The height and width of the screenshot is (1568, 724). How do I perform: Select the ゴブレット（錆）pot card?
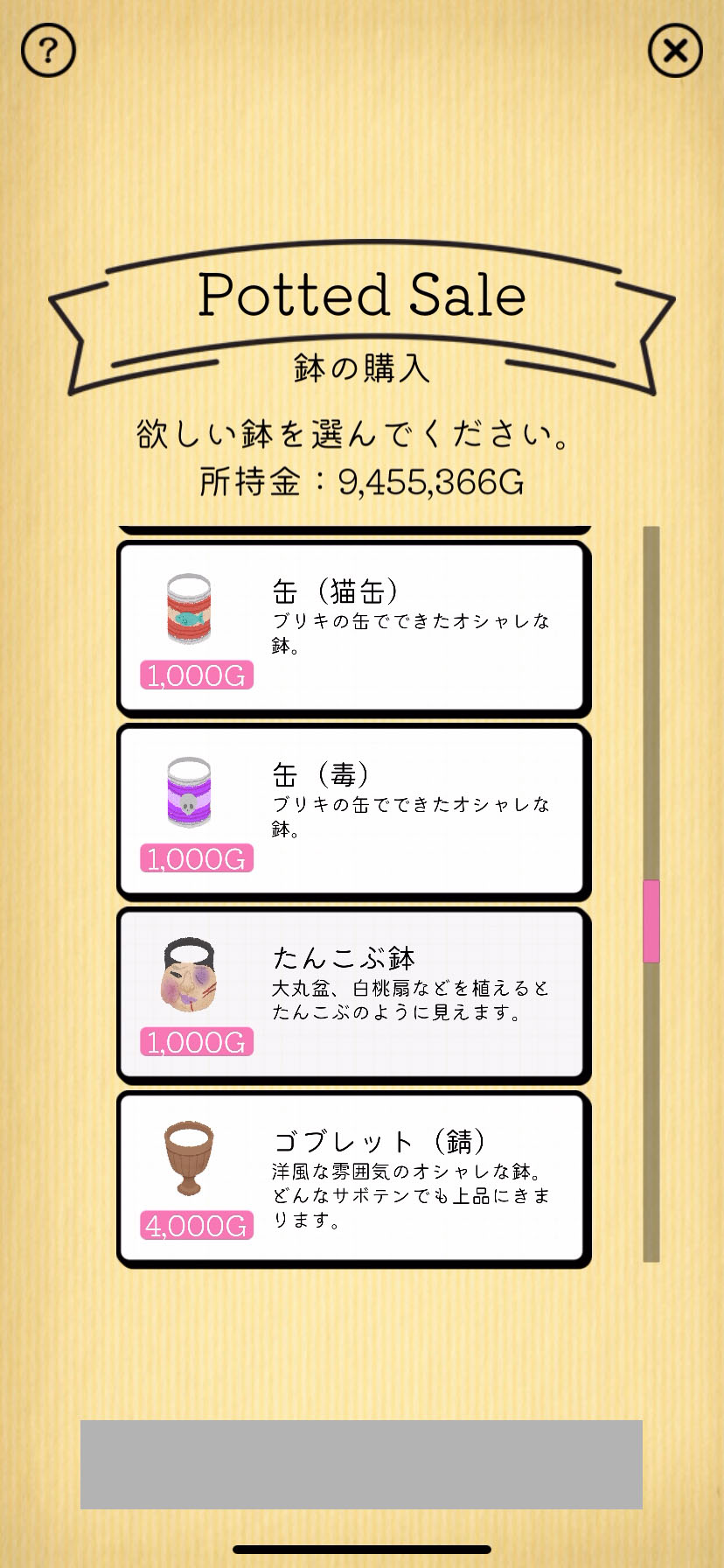tap(353, 1179)
